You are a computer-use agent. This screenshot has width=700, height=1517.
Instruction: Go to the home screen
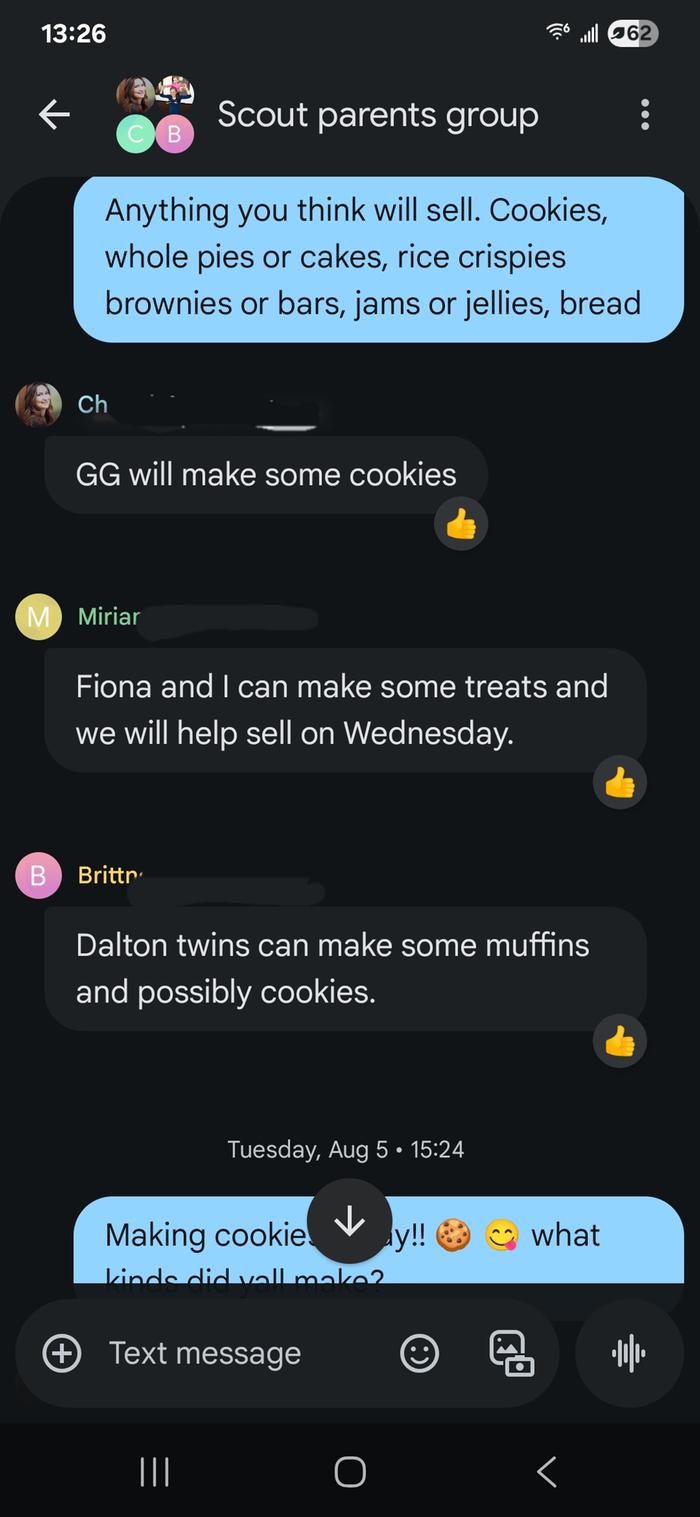(x=349, y=1471)
